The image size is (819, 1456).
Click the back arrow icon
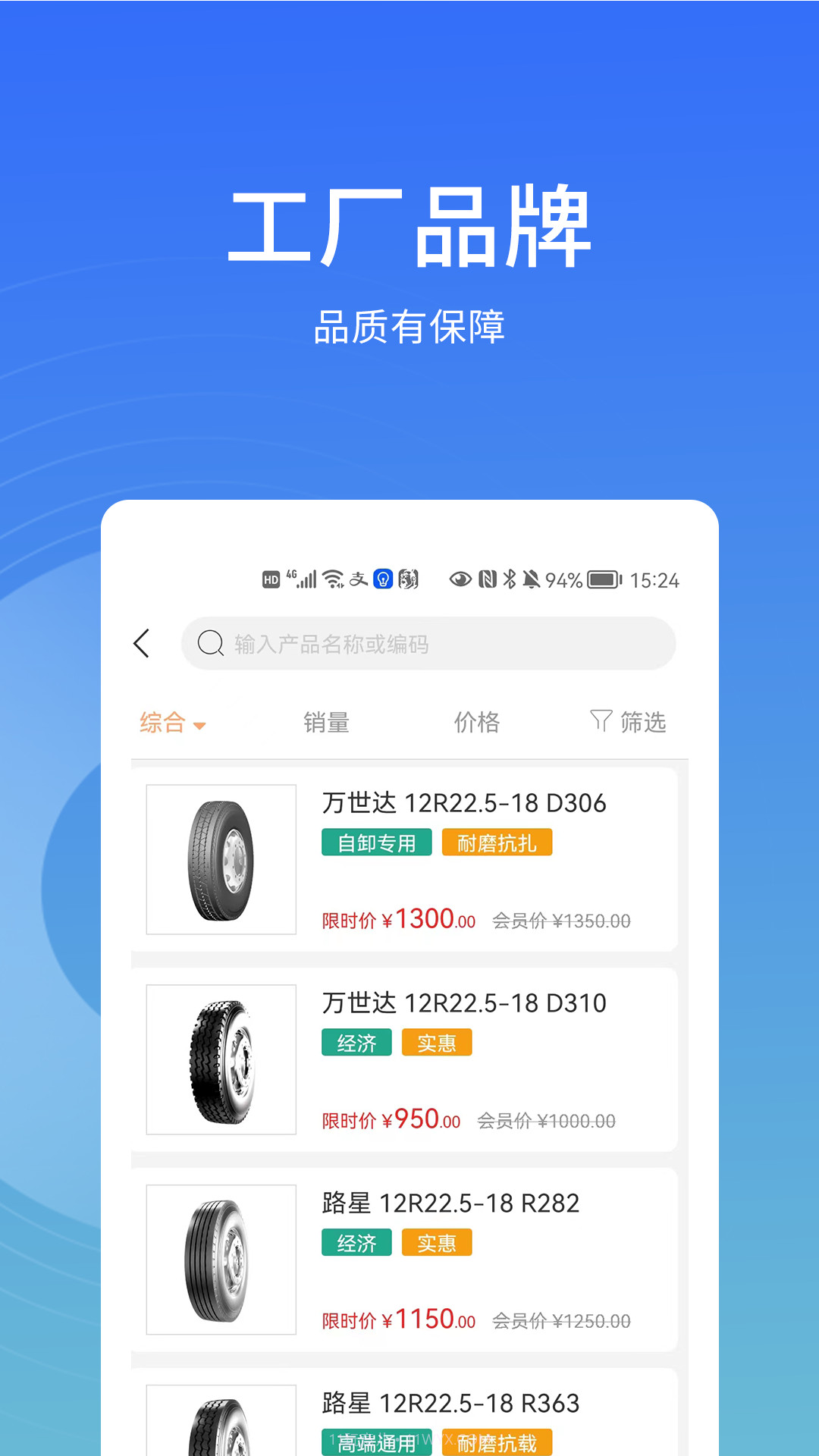point(140,643)
